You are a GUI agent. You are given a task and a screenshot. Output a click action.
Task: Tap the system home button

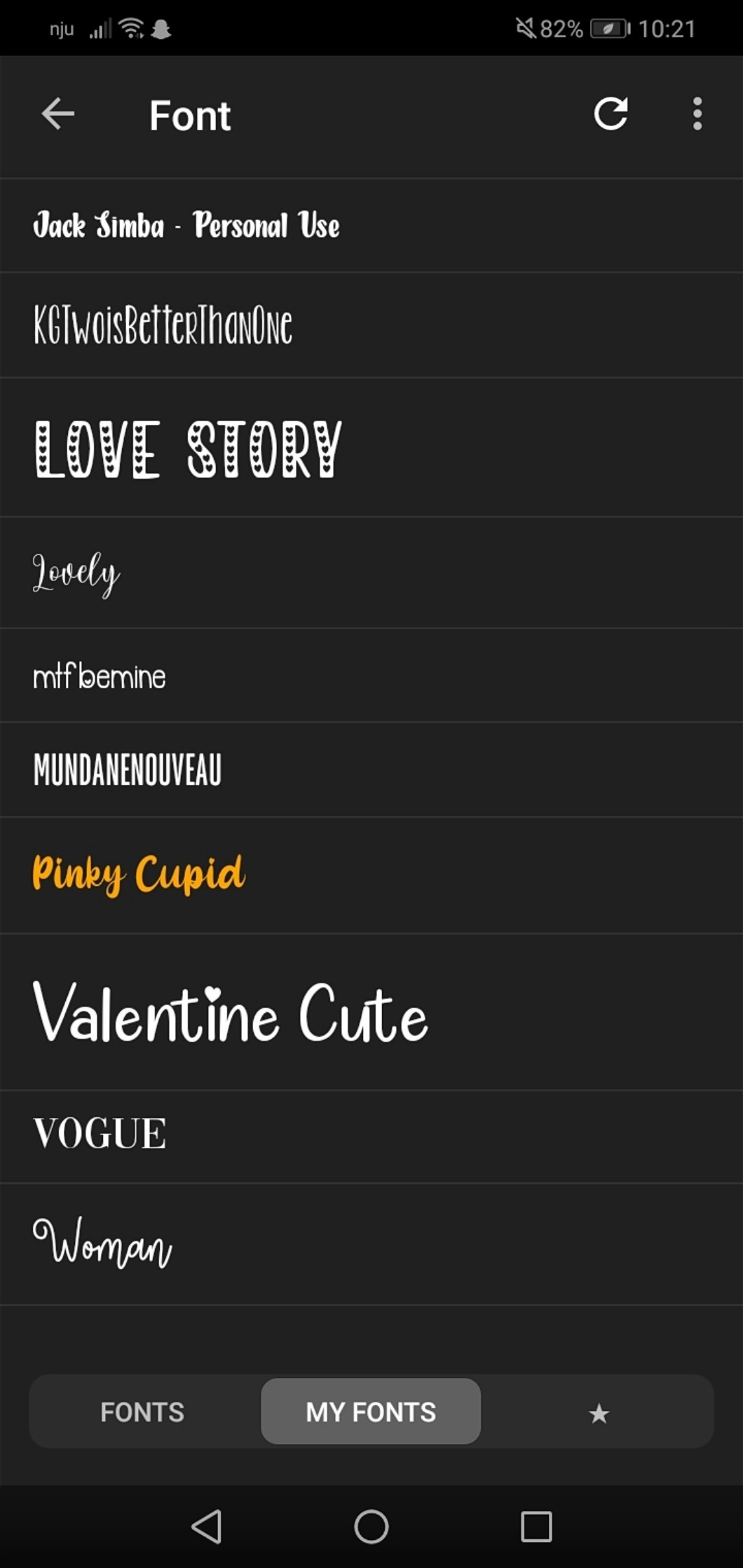point(371,1526)
